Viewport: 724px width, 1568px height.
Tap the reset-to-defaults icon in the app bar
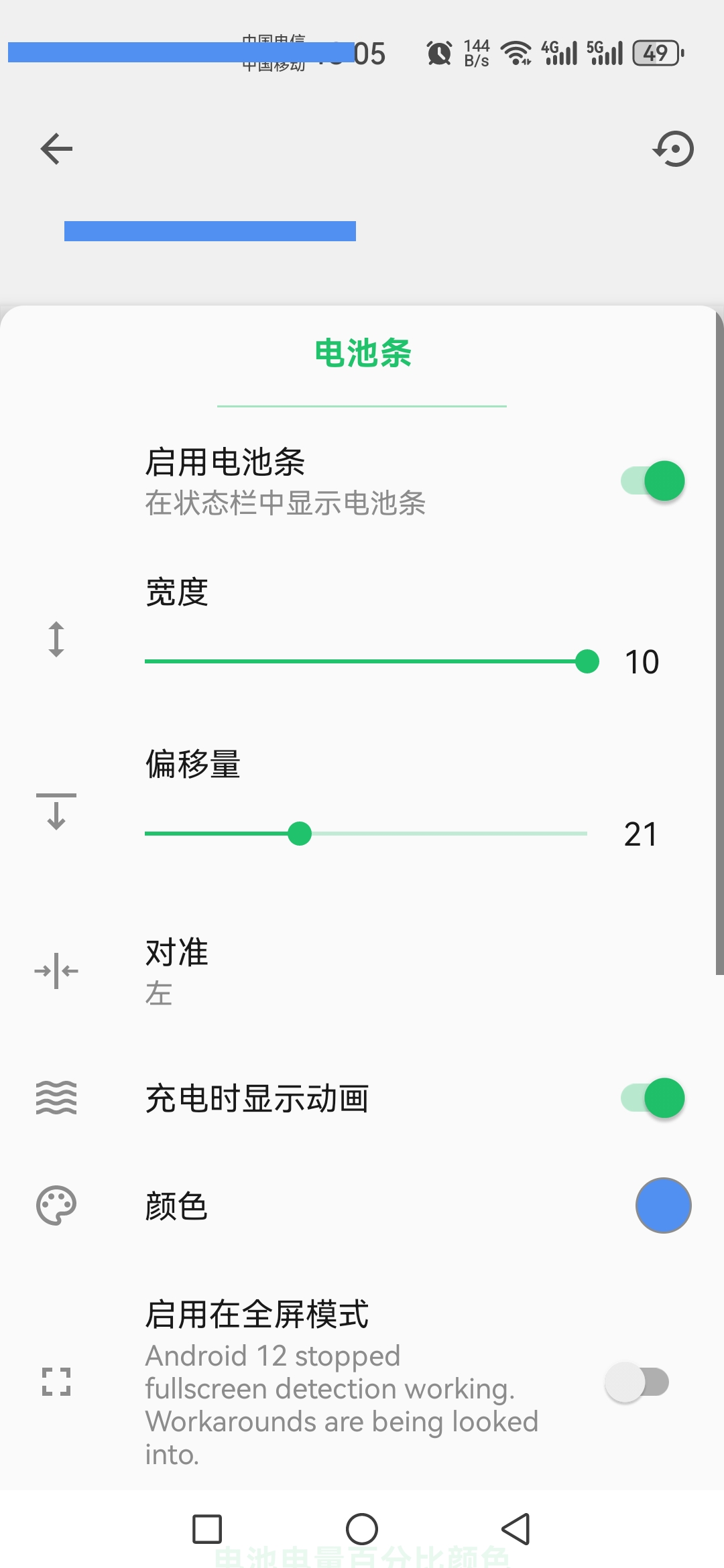[673, 148]
